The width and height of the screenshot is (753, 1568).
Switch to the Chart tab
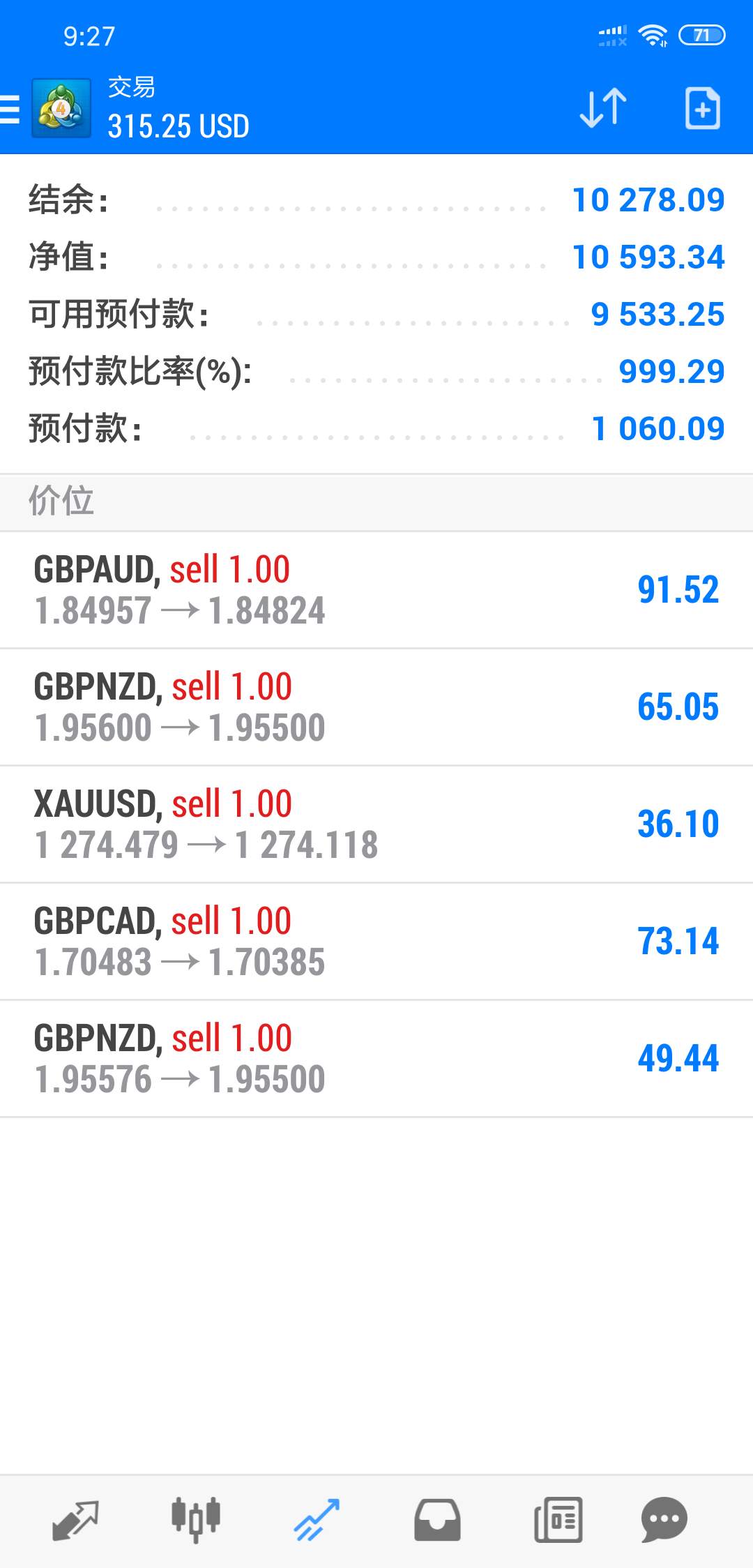pyautogui.click(x=196, y=1519)
